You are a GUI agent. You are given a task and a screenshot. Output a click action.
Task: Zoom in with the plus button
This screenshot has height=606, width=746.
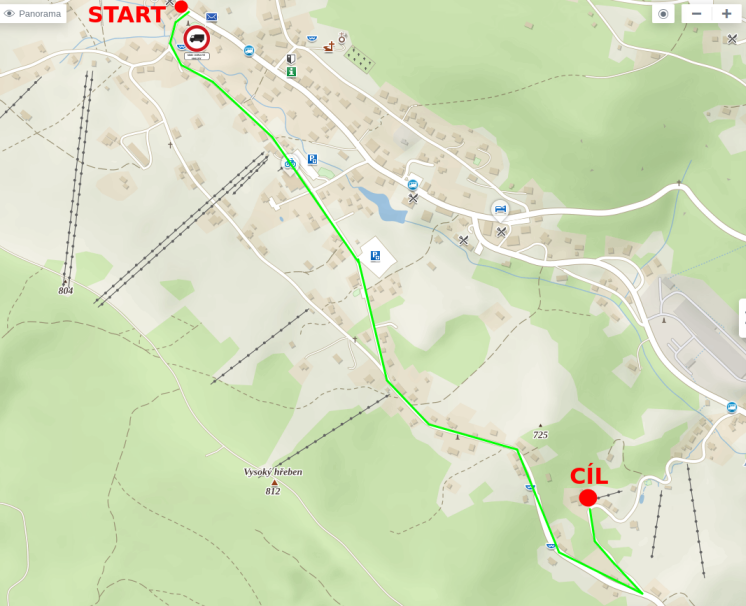(726, 14)
